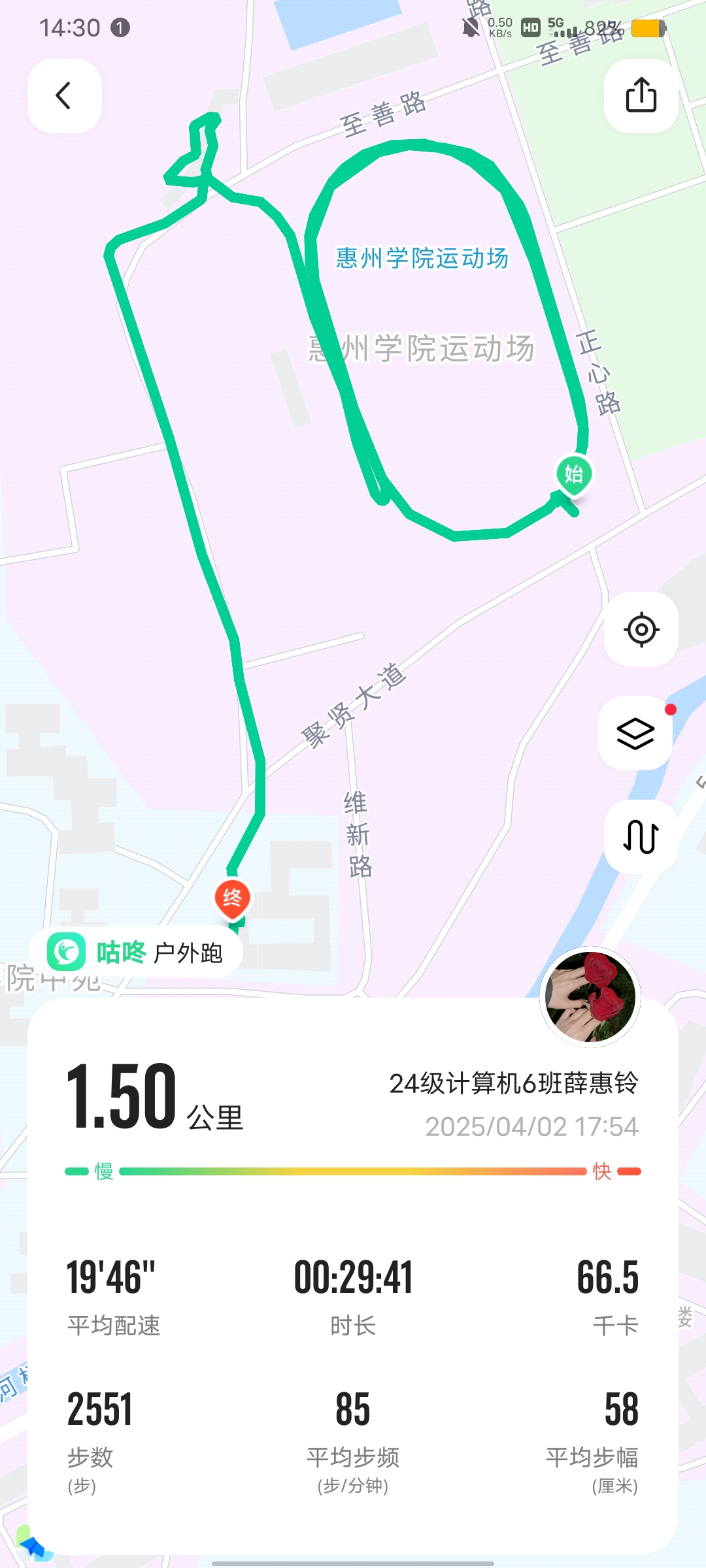Go back using the back arrow
Screen dimensions: 706x1568
64,96
